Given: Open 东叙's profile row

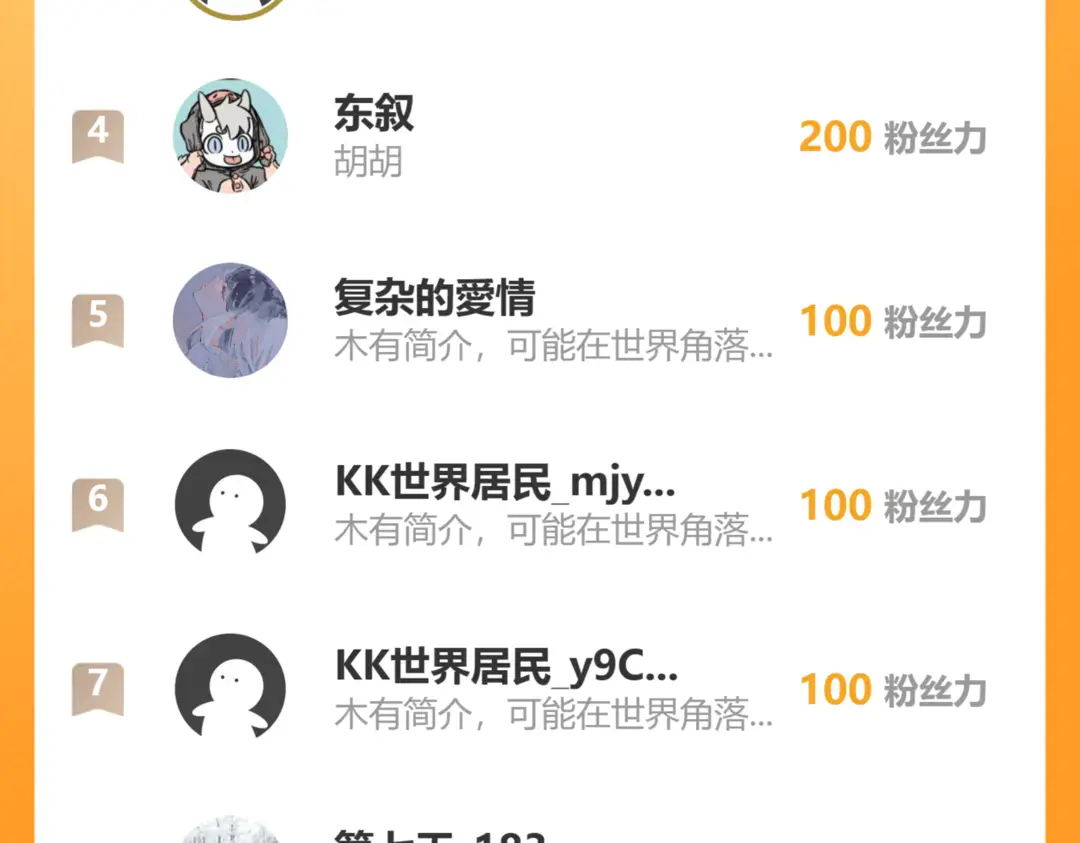Looking at the screenshot, I should (540, 136).
